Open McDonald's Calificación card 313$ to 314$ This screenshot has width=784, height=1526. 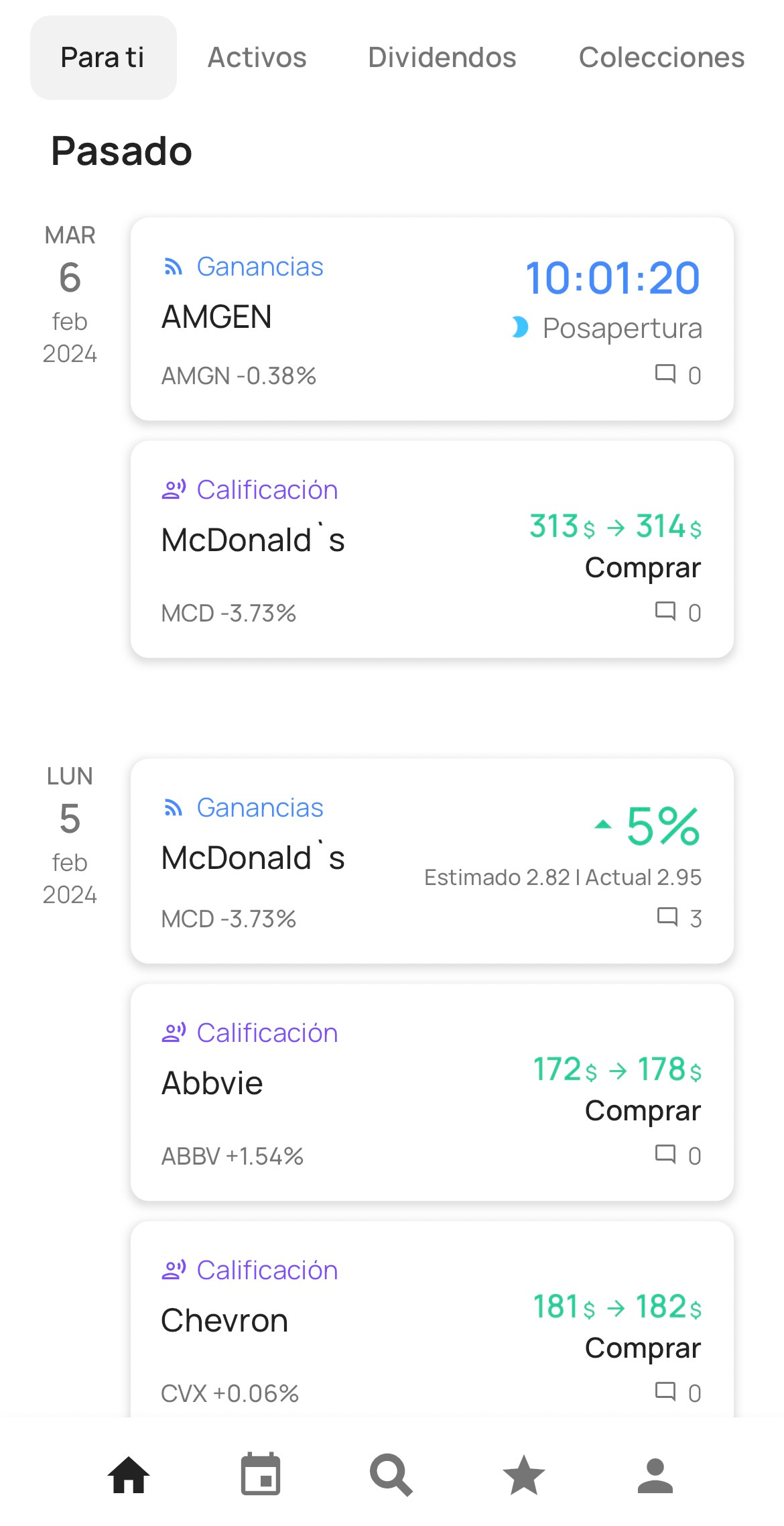pyautogui.click(x=432, y=549)
